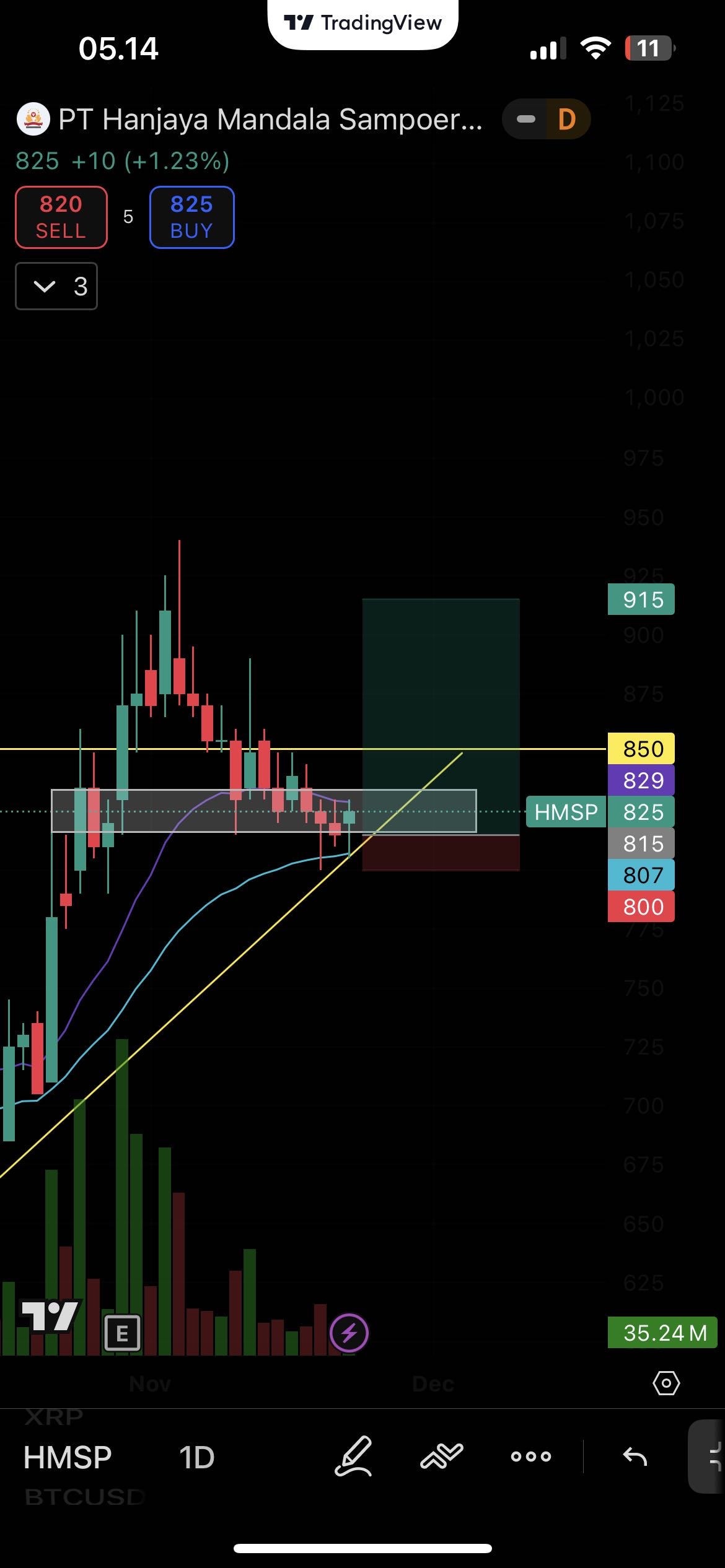Open the drawing tools pencil
725x1568 pixels.
click(353, 1456)
